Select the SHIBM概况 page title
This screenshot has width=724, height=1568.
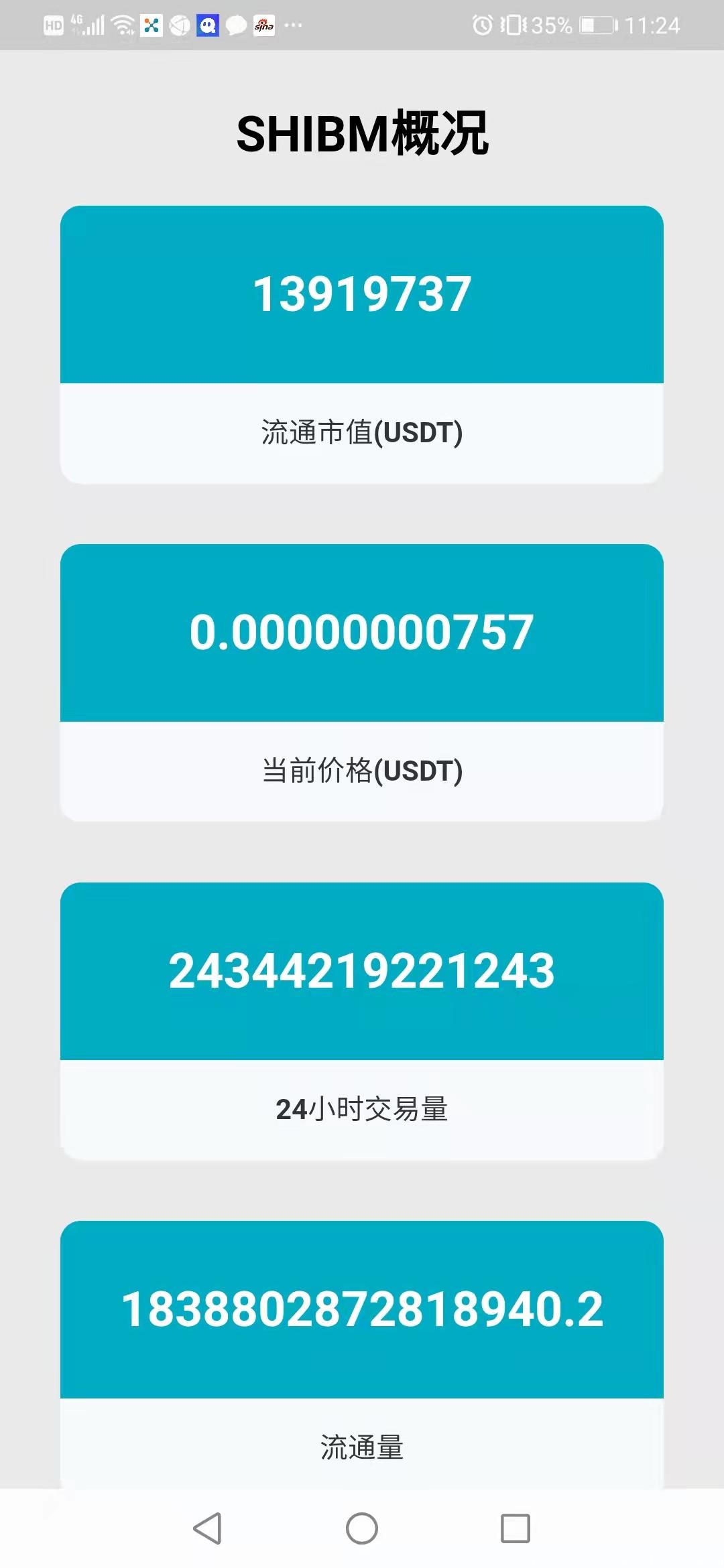362,132
